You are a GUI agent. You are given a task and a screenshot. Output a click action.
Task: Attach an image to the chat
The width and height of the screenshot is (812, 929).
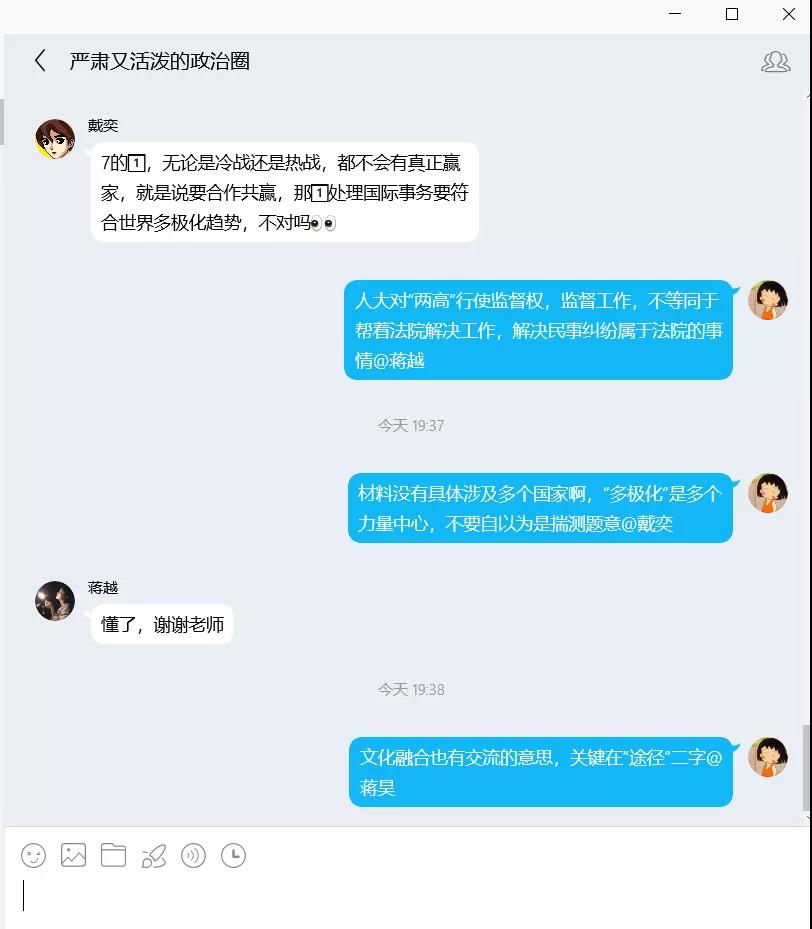click(x=74, y=856)
